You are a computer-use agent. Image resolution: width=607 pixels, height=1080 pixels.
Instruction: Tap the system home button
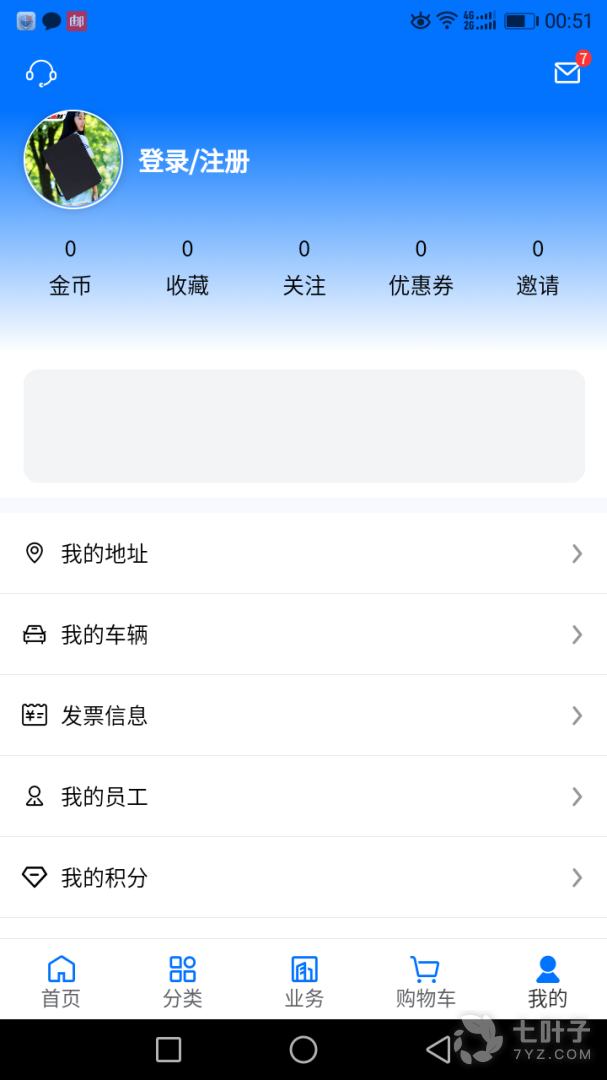tap(303, 1049)
